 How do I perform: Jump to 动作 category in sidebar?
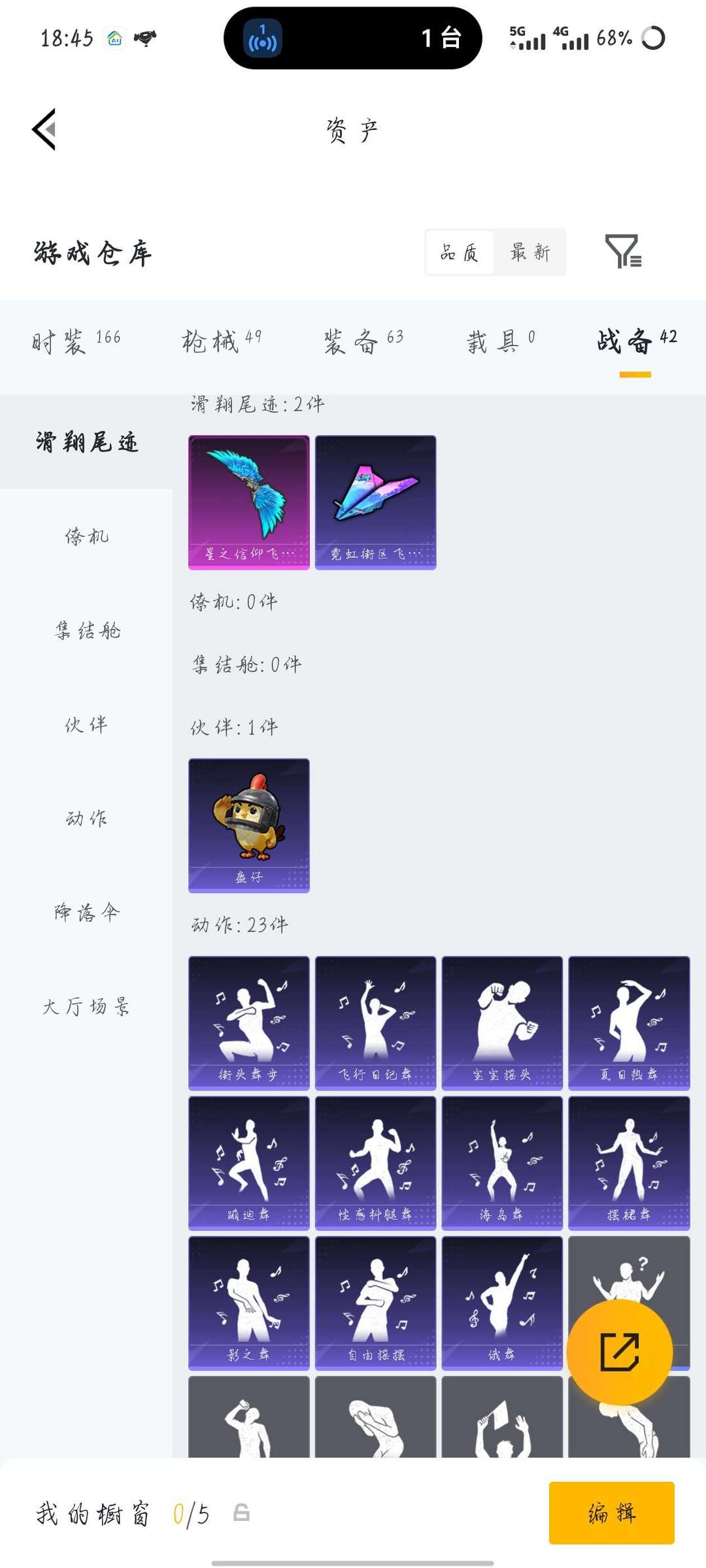(x=86, y=819)
